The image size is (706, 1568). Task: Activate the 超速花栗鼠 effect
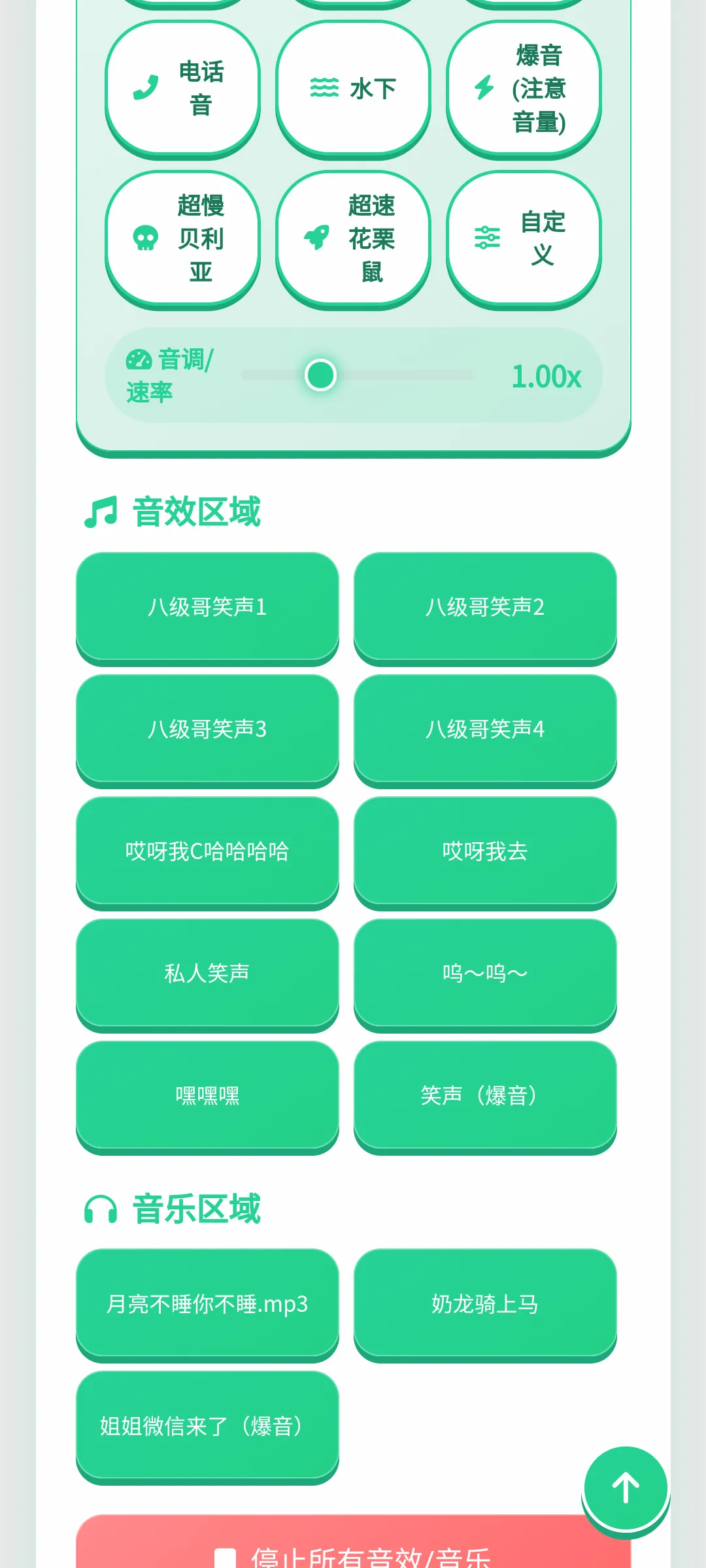(x=353, y=238)
